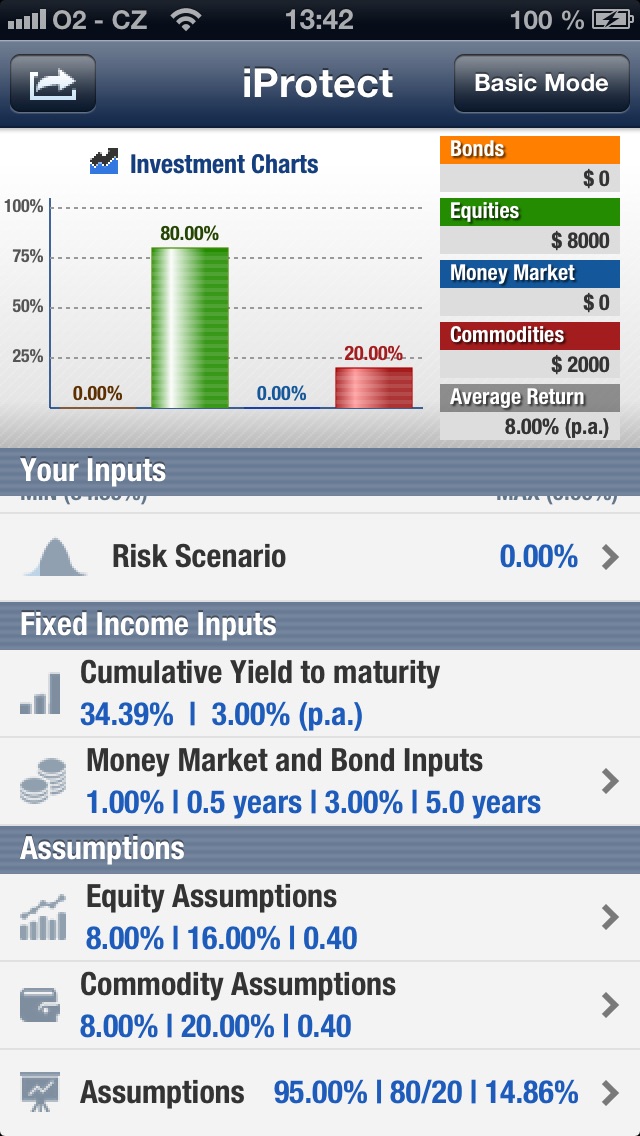This screenshot has width=640, height=1136.
Task: Open Equity Assumptions settings
Action: pyautogui.click(x=320, y=917)
